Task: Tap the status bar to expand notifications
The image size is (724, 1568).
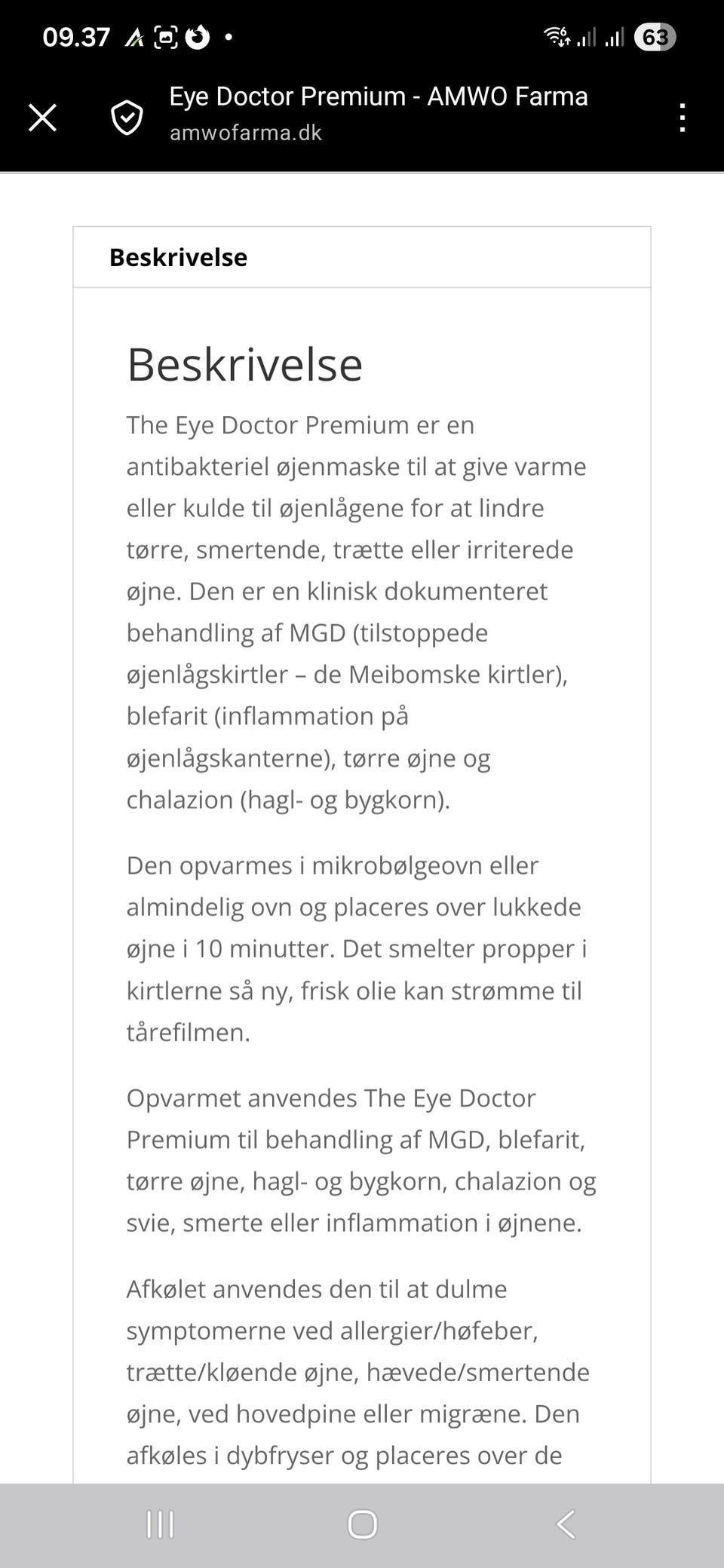Action: point(362,35)
